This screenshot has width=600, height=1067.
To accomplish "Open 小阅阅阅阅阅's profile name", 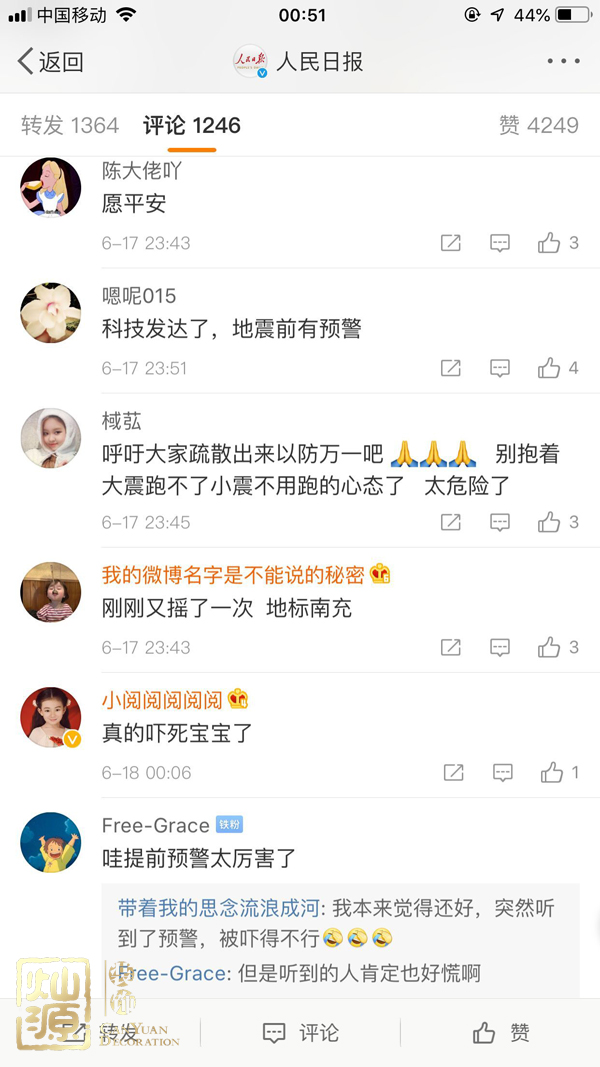I will pos(161,699).
